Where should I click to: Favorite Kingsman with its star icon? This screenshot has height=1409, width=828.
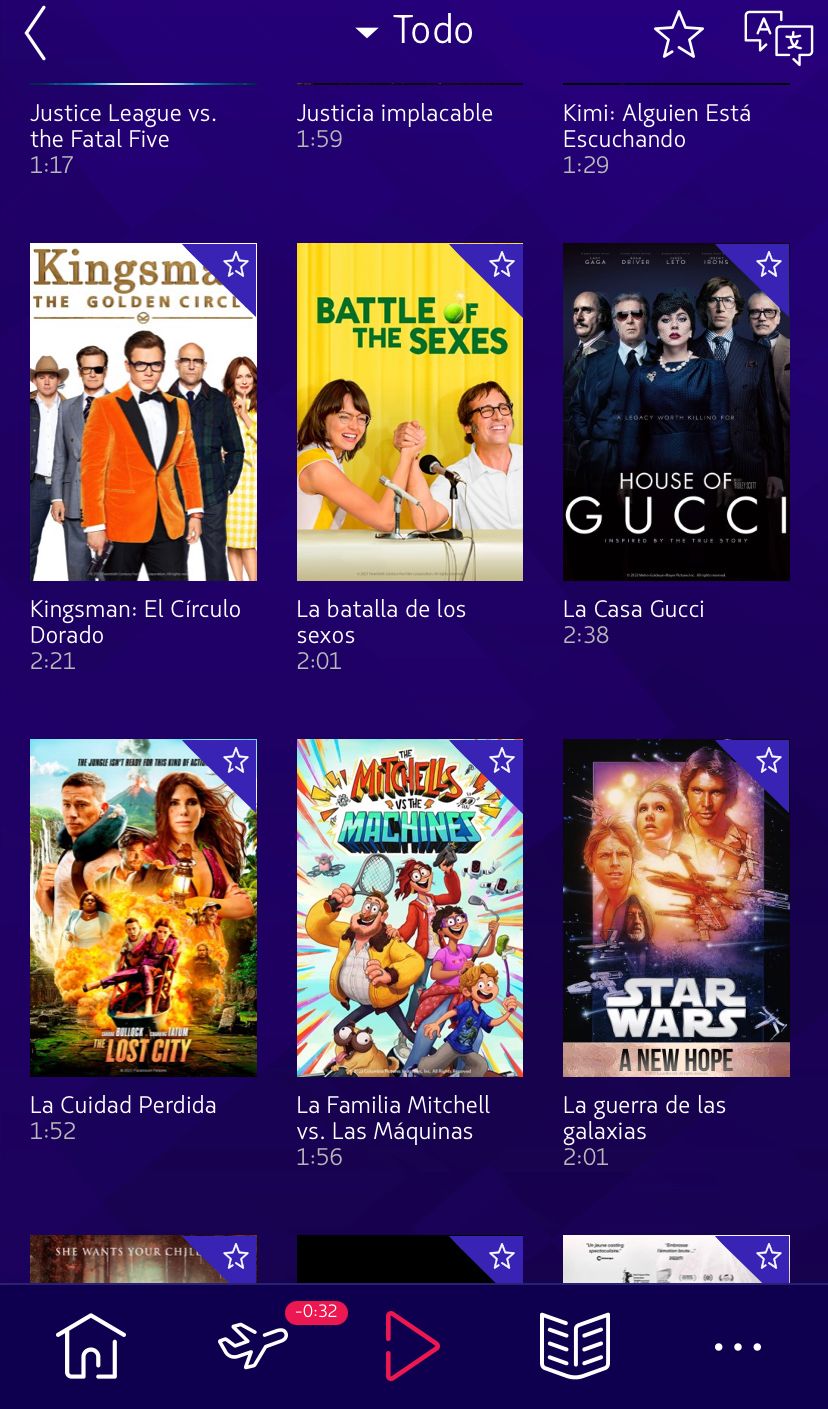tap(236, 265)
